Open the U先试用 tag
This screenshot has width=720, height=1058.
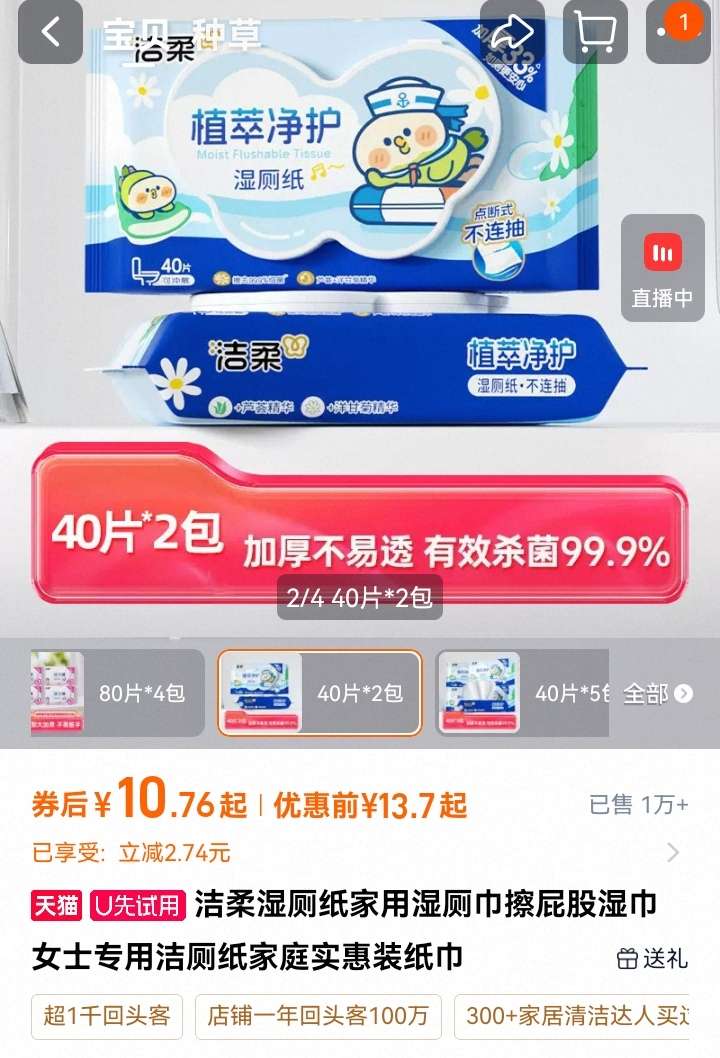[138, 906]
